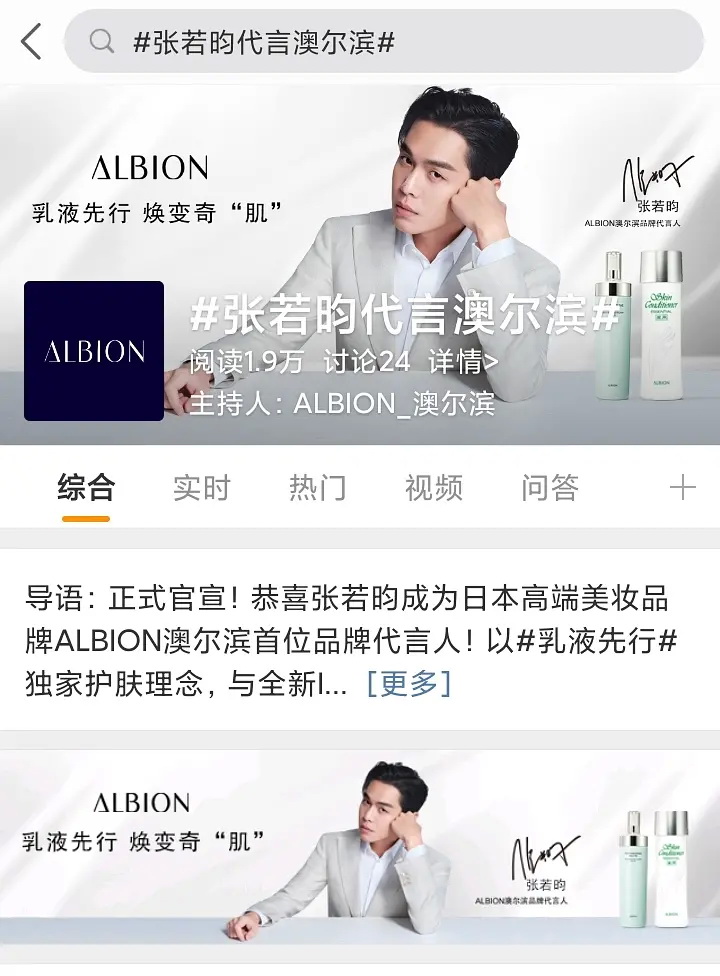Switch to the 实时 tab
720x976 pixels.
click(201, 488)
